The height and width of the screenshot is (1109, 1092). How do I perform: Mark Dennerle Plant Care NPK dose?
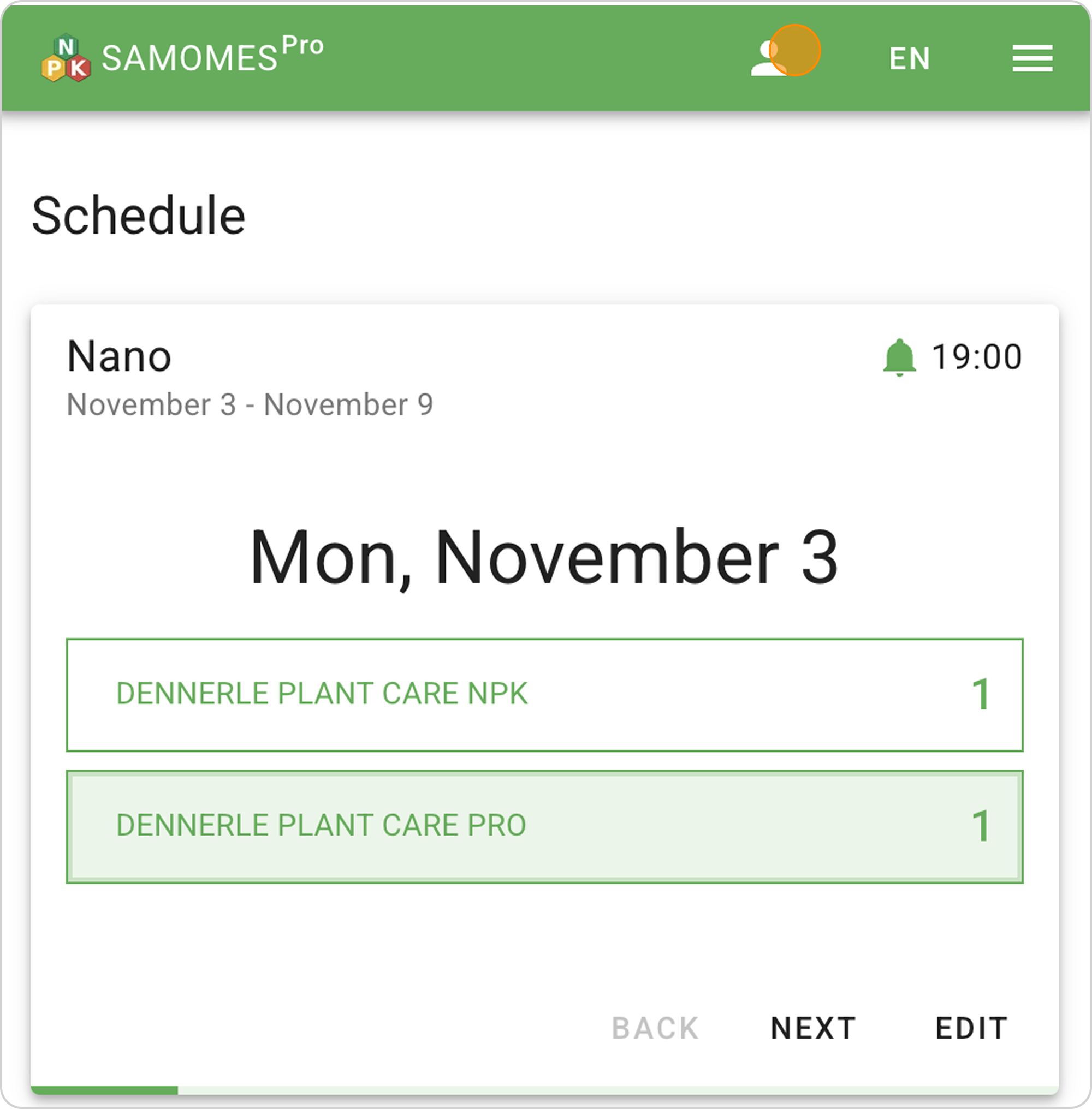[x=544, y=694]
